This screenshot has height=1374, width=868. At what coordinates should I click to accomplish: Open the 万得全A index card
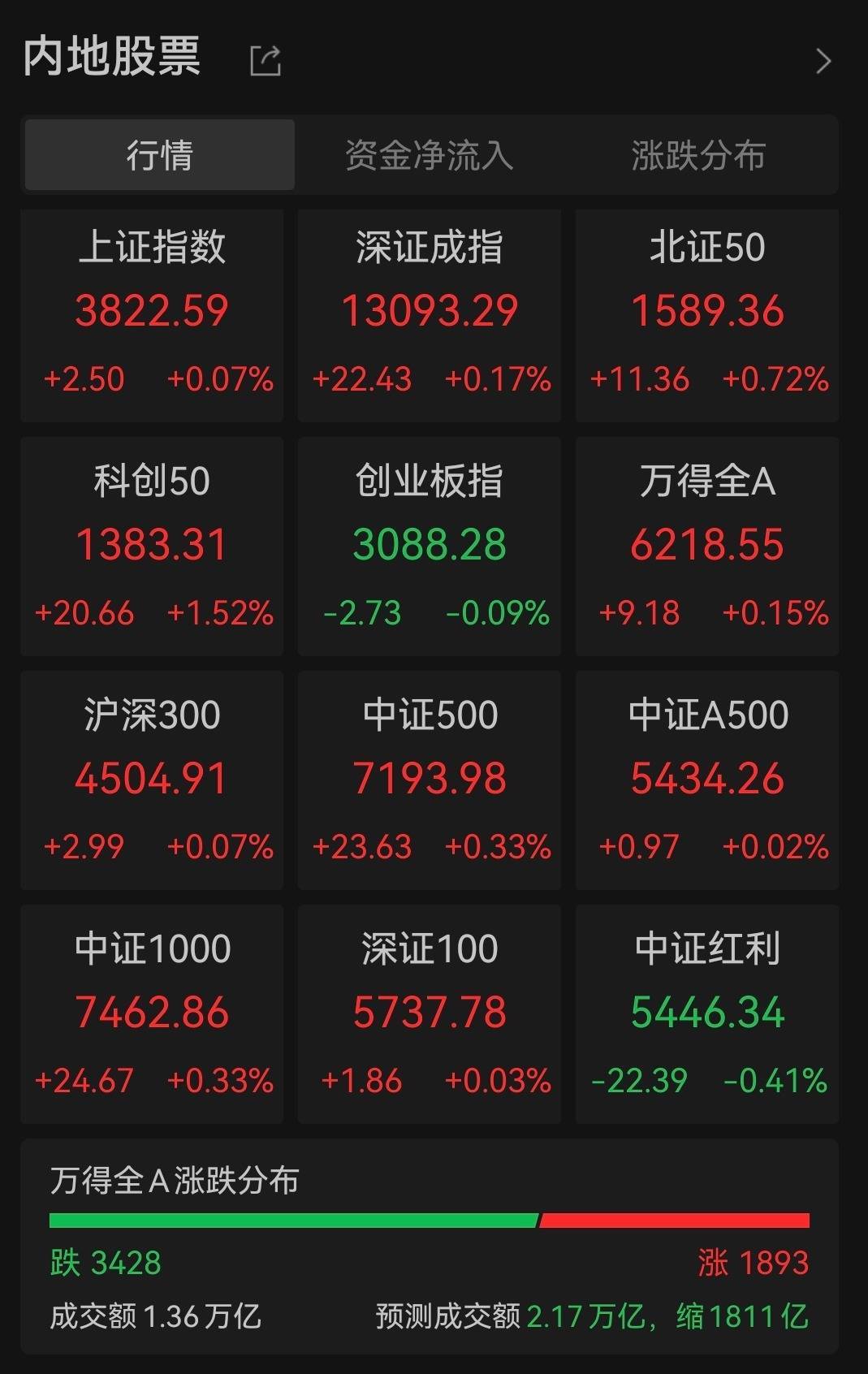pyautogui.click(x=707, y=546)
